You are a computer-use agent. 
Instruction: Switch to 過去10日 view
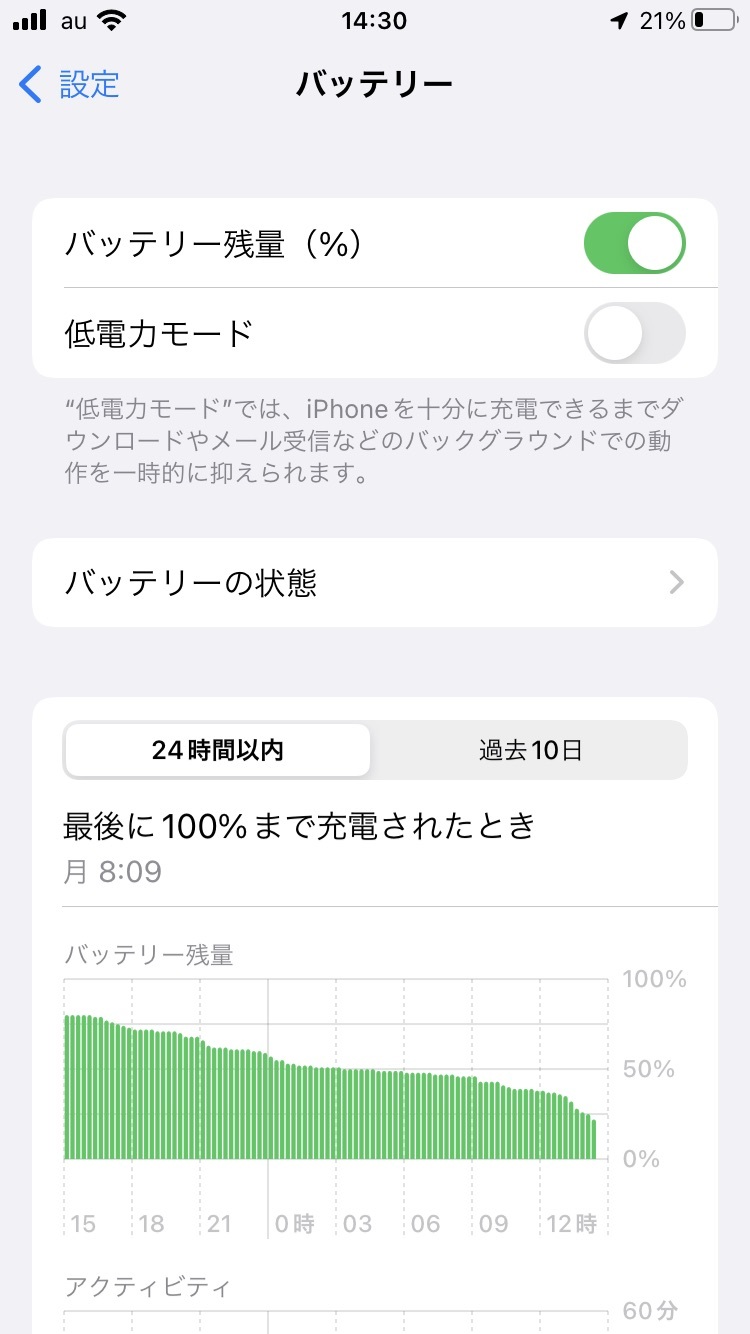pos(530,750)
